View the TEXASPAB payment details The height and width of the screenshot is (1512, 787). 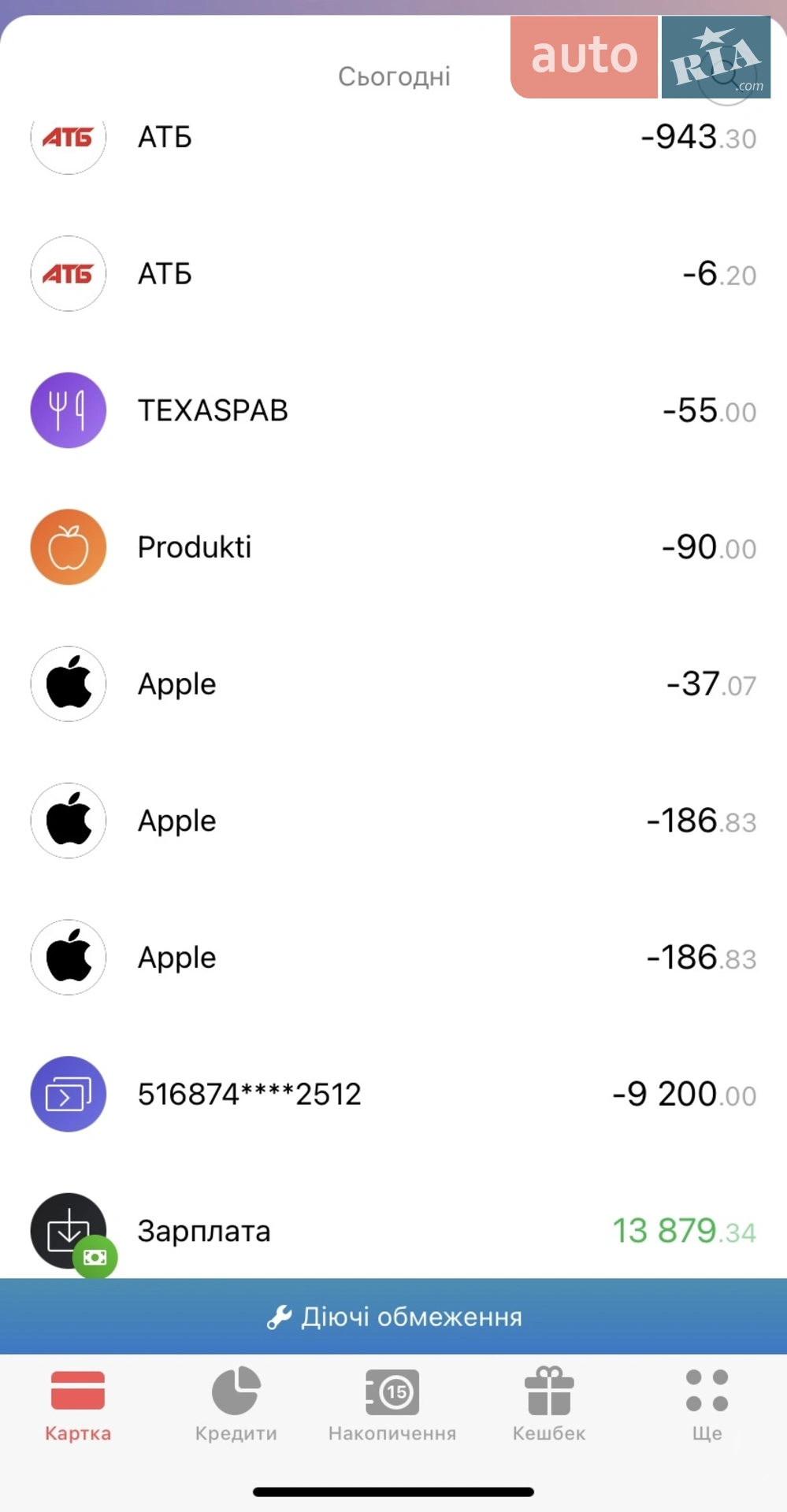(393, 410)
